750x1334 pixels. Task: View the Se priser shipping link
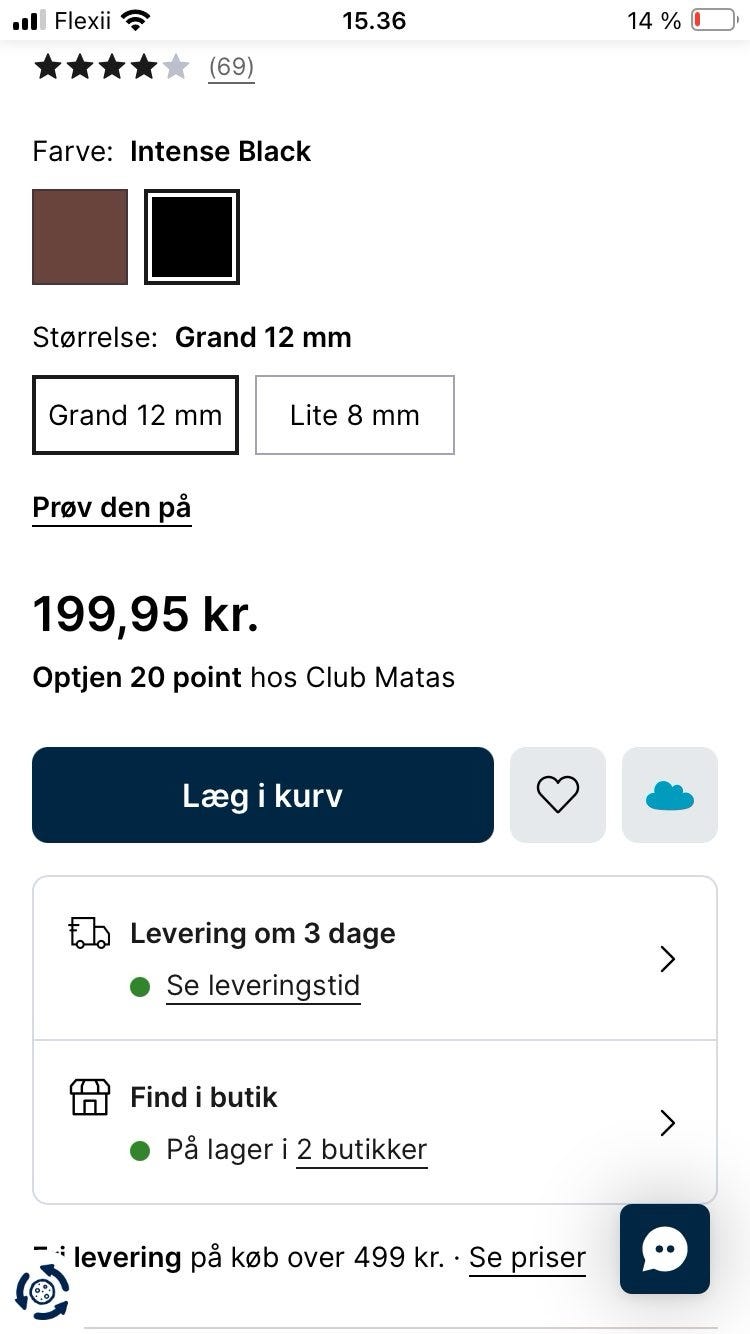(x=527, y=1258)
